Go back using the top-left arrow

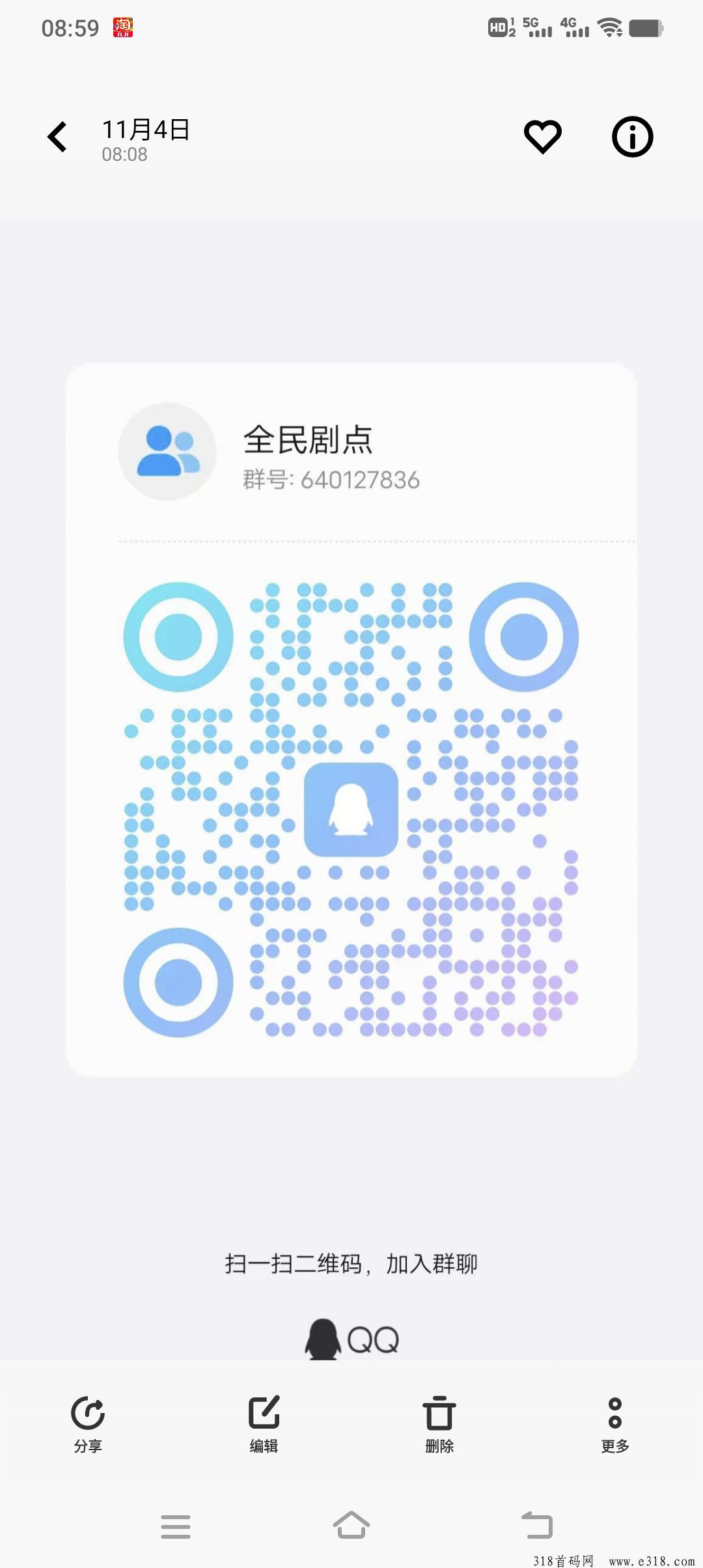pyautogui.click(x=57, y=137)
